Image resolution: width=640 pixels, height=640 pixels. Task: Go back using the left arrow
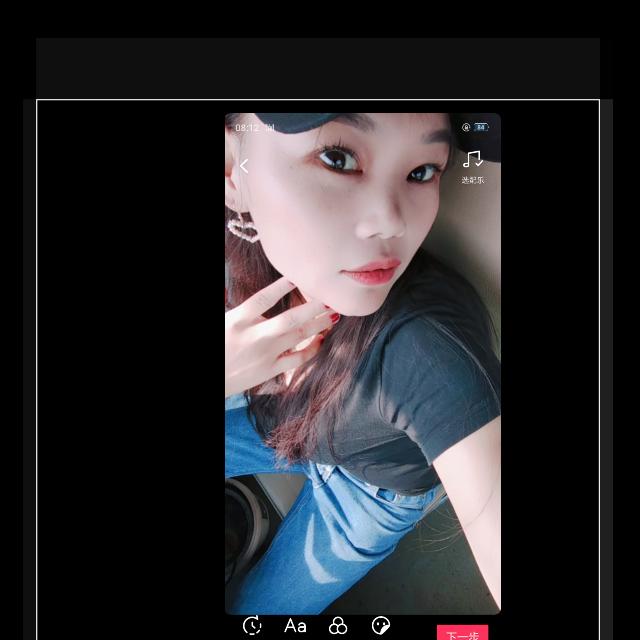[x=244, y=167]
